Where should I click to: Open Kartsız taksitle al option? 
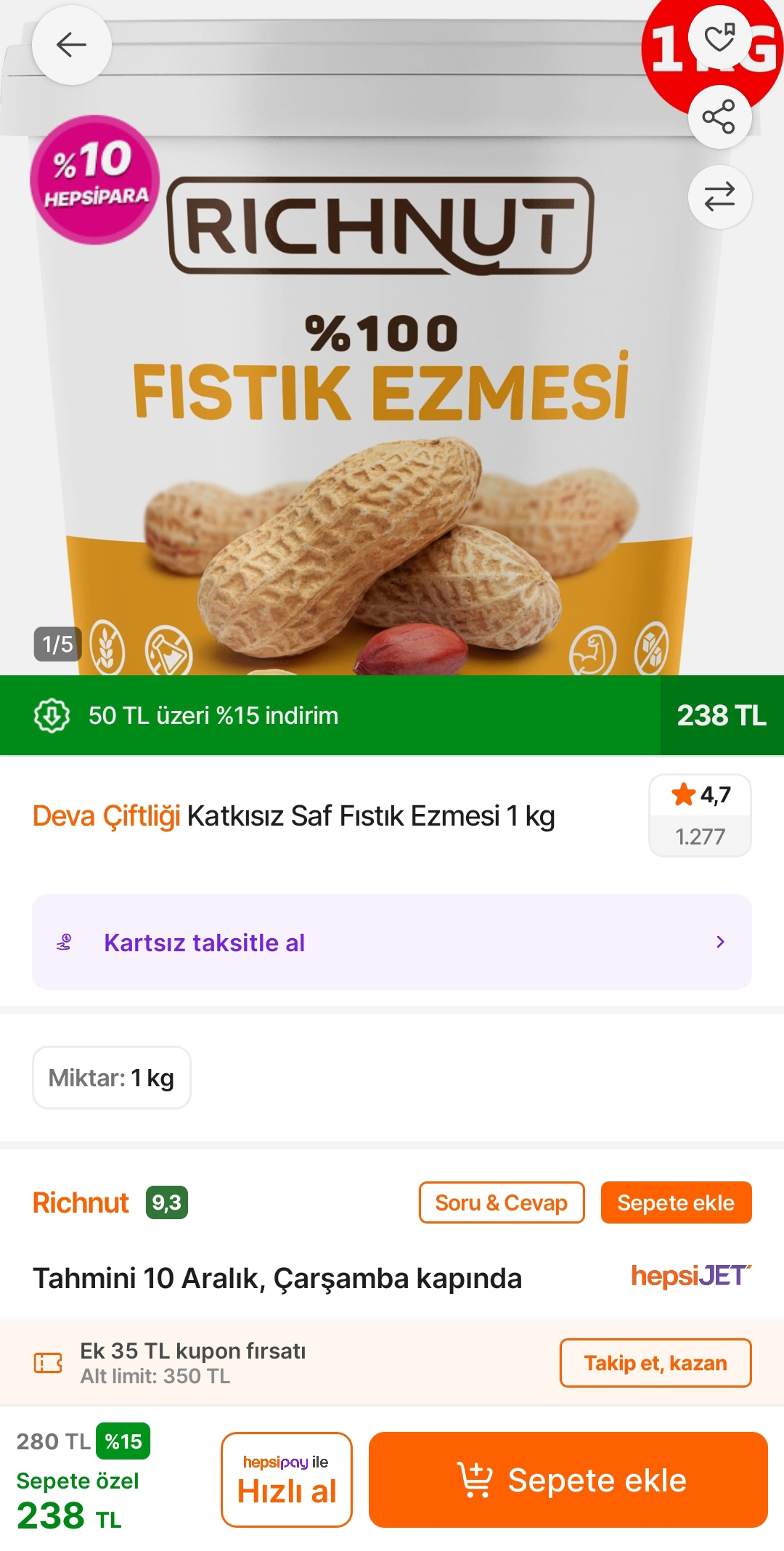(392, 942)
